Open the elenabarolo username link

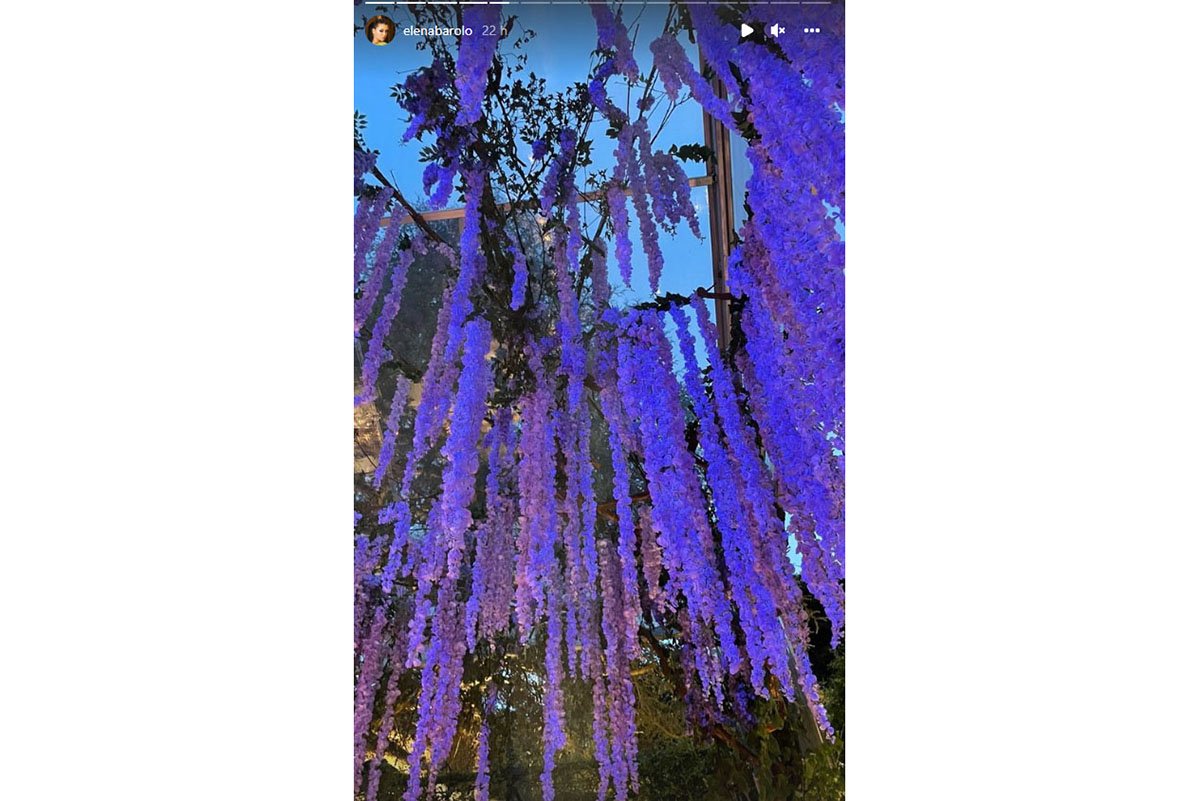(x=437, y=31)
